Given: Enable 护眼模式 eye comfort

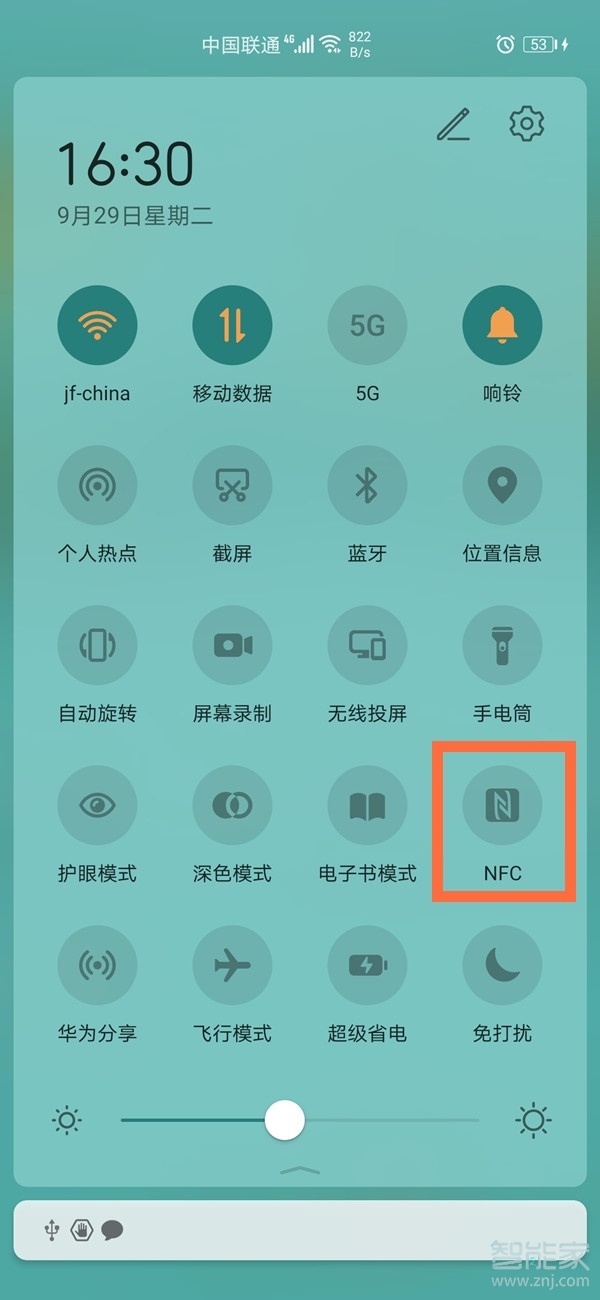Looking at the screenshot, I should tap(97, 805).
